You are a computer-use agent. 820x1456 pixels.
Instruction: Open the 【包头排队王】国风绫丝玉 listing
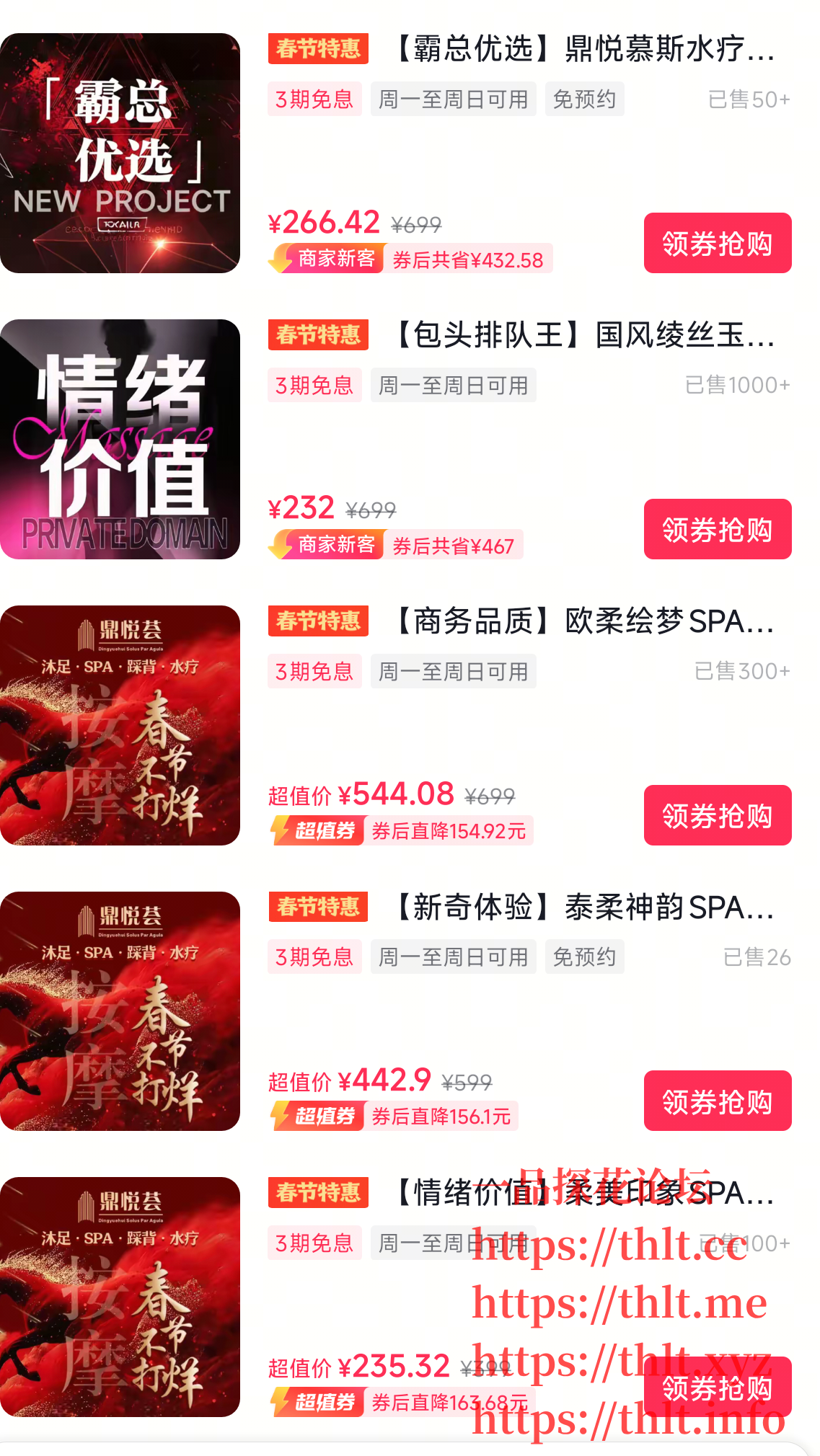pos(584,335)
